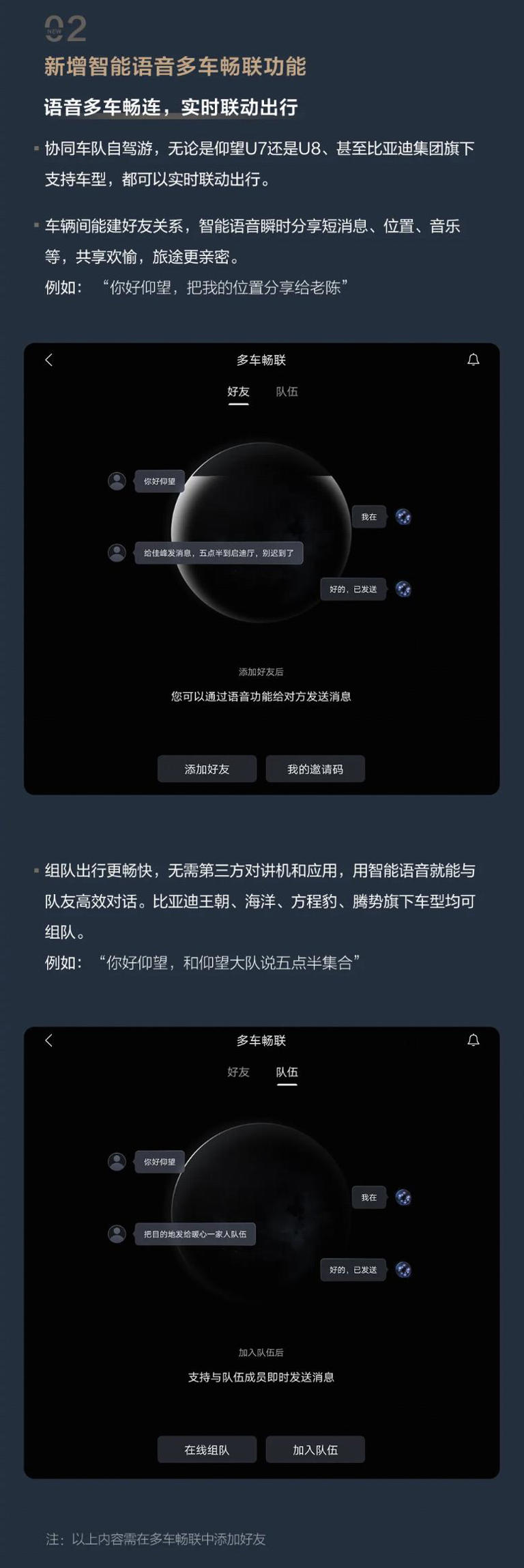Click the 好的，已发送 message bubble
The width and height of the screenshot is (524, 1568).
[352, 590]
